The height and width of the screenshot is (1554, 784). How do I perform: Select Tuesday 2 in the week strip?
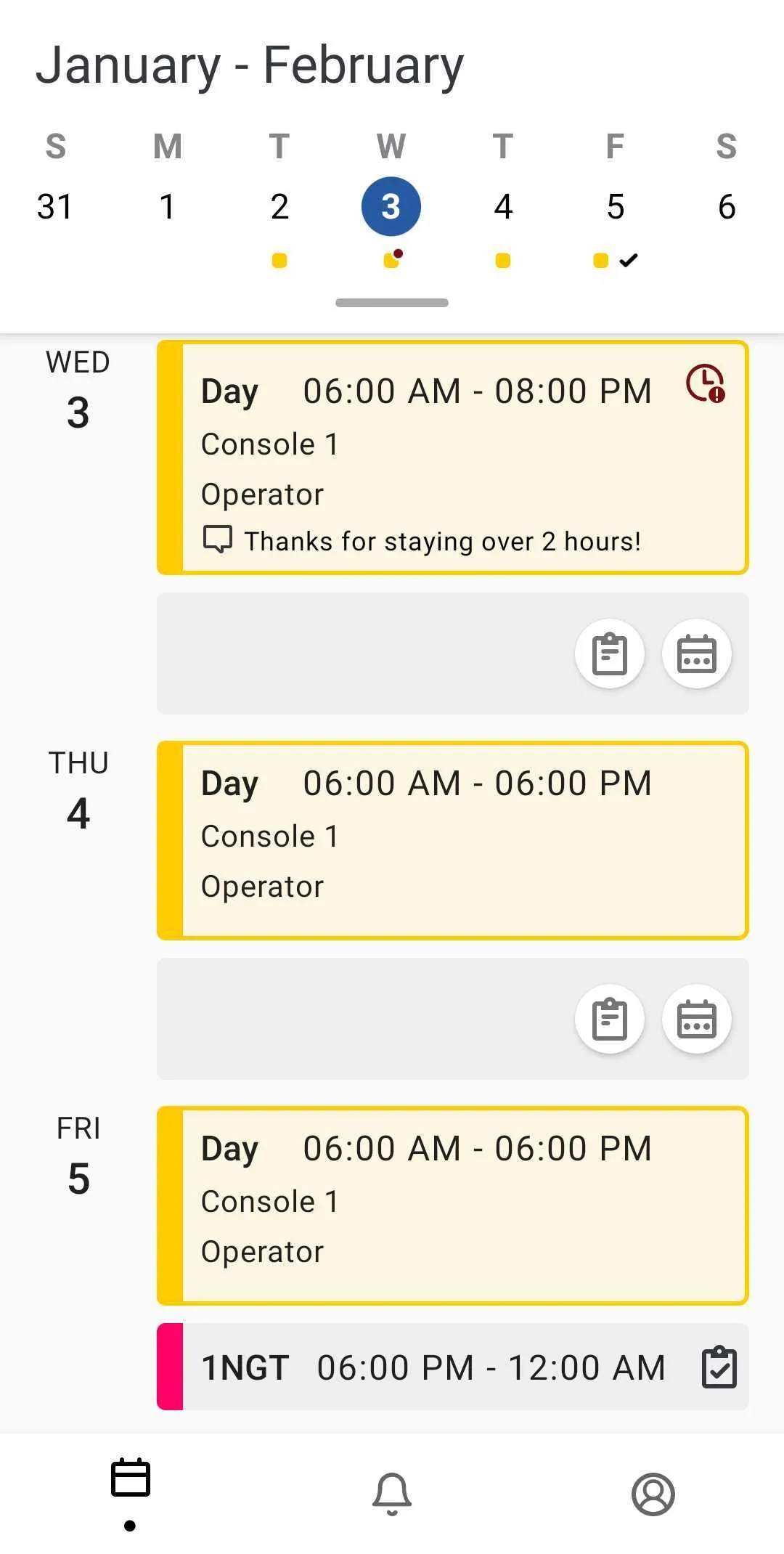279,207
